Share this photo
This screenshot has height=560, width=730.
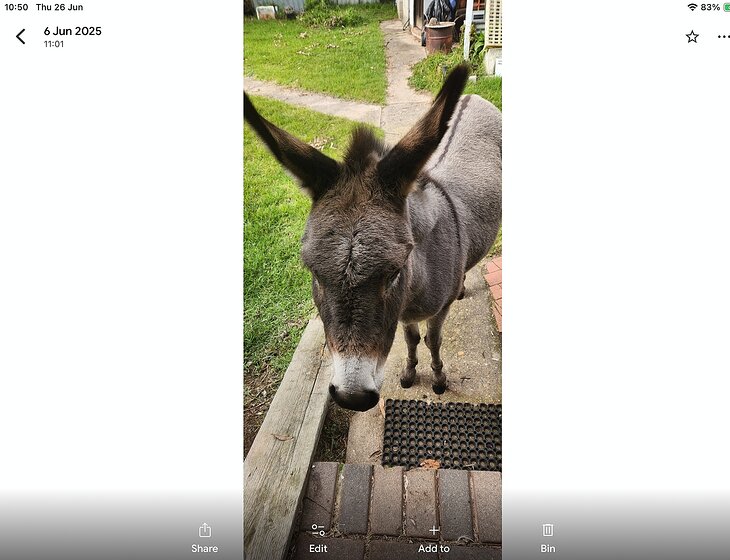pyautogui.click(x=205, y=537)
